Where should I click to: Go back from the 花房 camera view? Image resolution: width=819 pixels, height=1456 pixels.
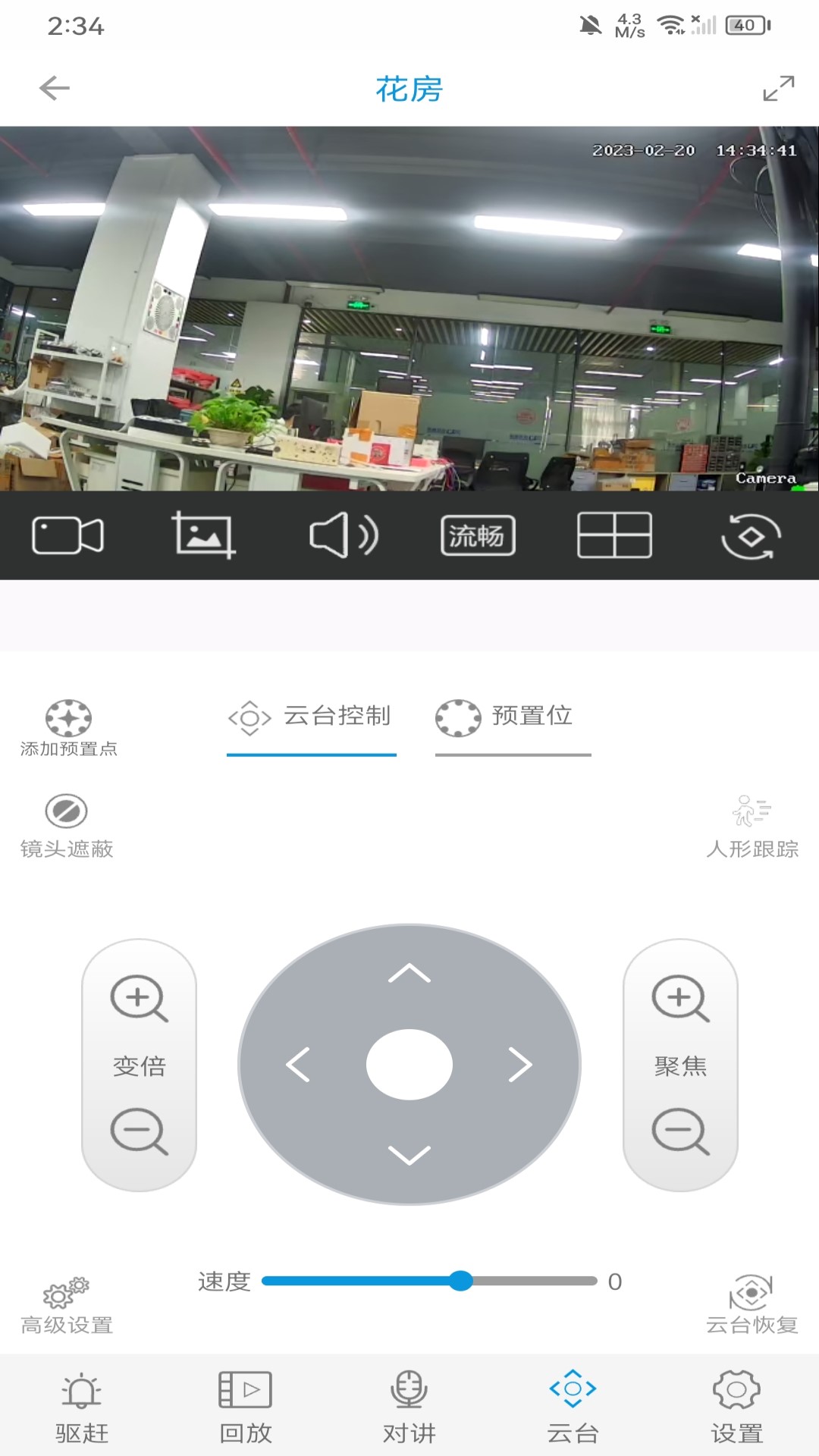point(55,88)
